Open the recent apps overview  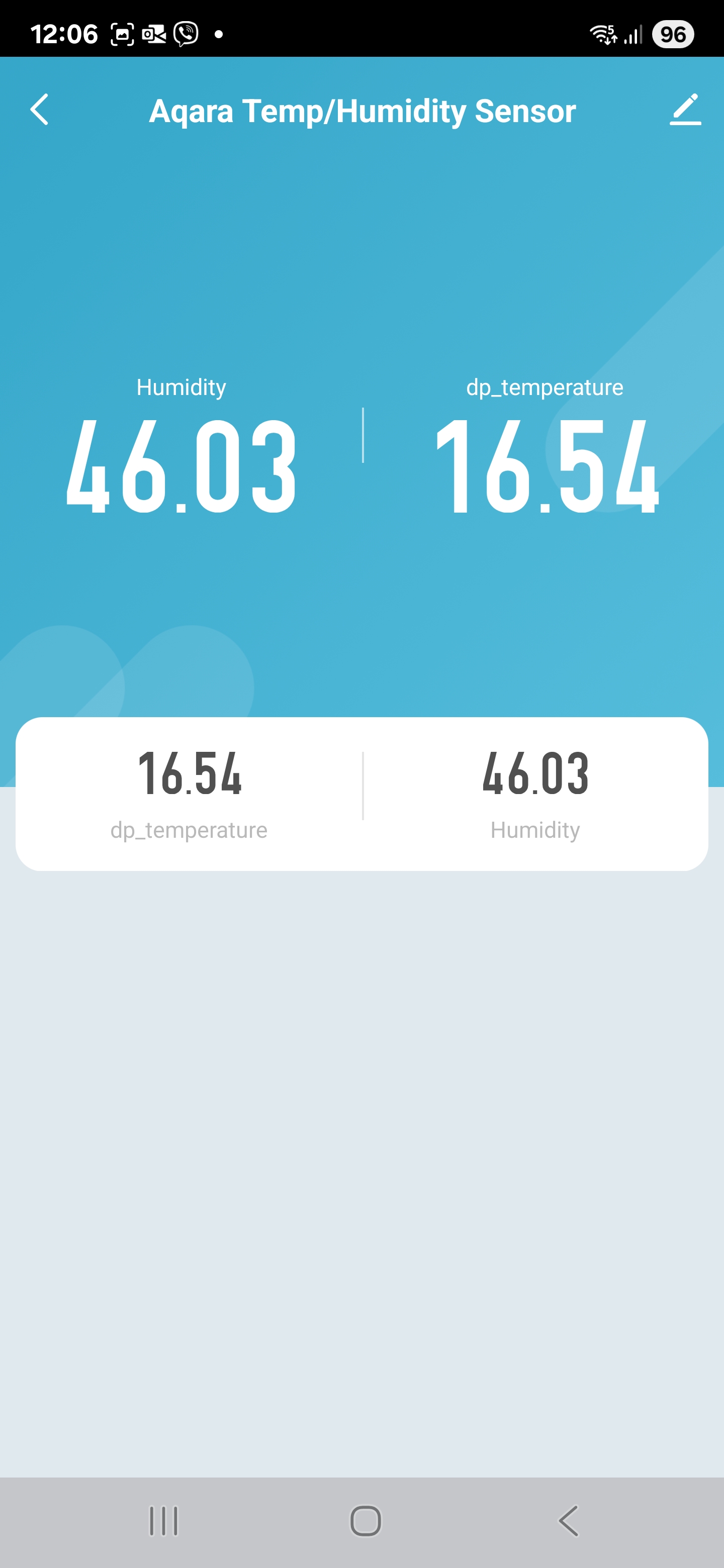pyautogui.click(x=164, y=1521)
